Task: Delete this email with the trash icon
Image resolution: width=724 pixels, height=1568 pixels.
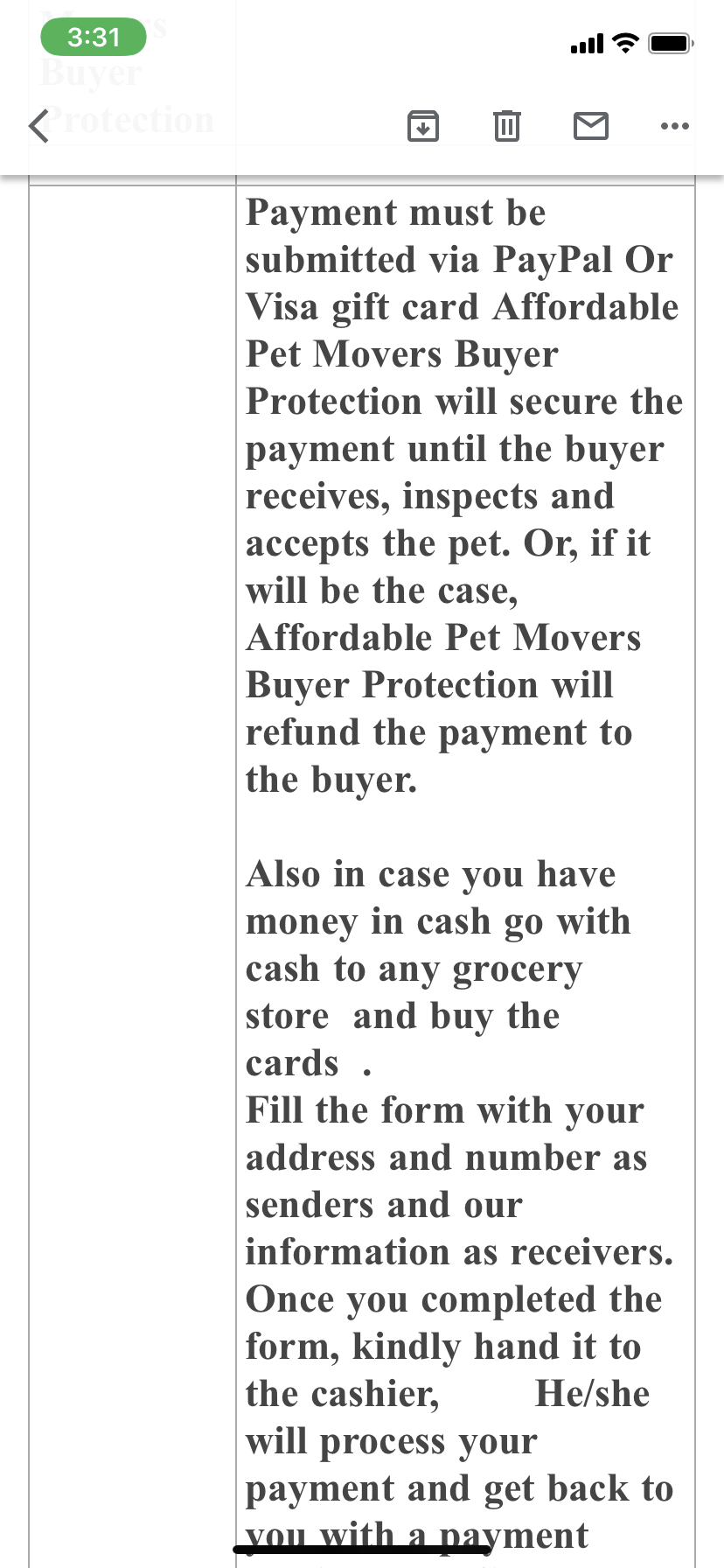Action: pos(507,126)
